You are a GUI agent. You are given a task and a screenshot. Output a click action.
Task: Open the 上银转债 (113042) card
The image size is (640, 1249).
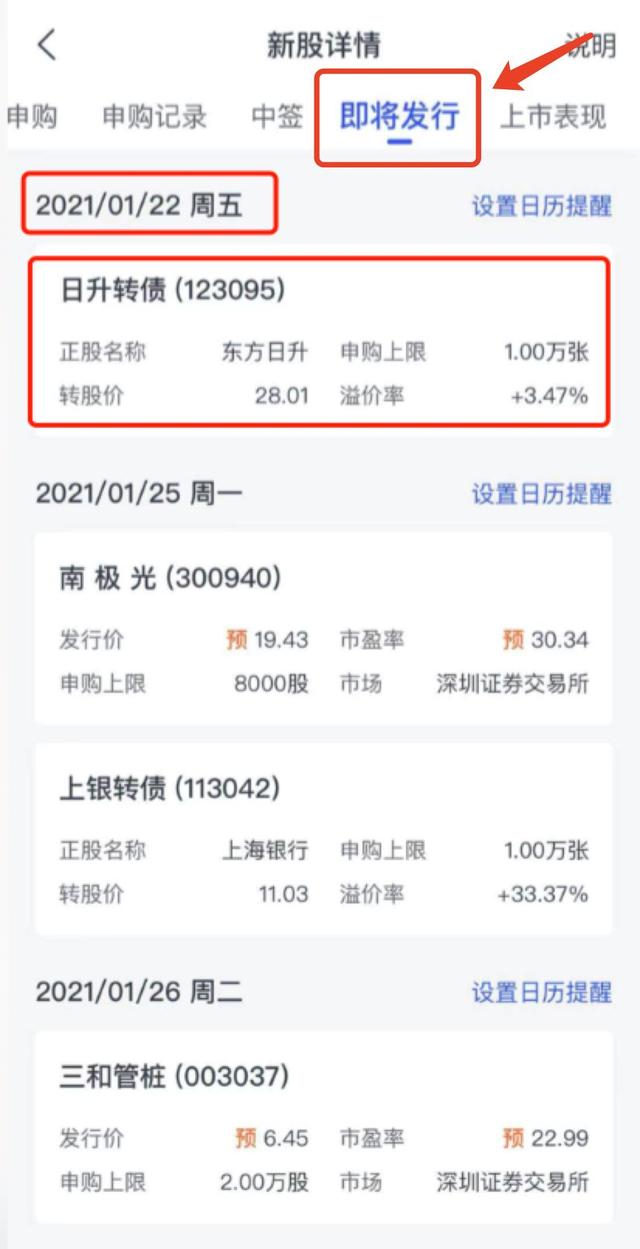click(323, 840)
